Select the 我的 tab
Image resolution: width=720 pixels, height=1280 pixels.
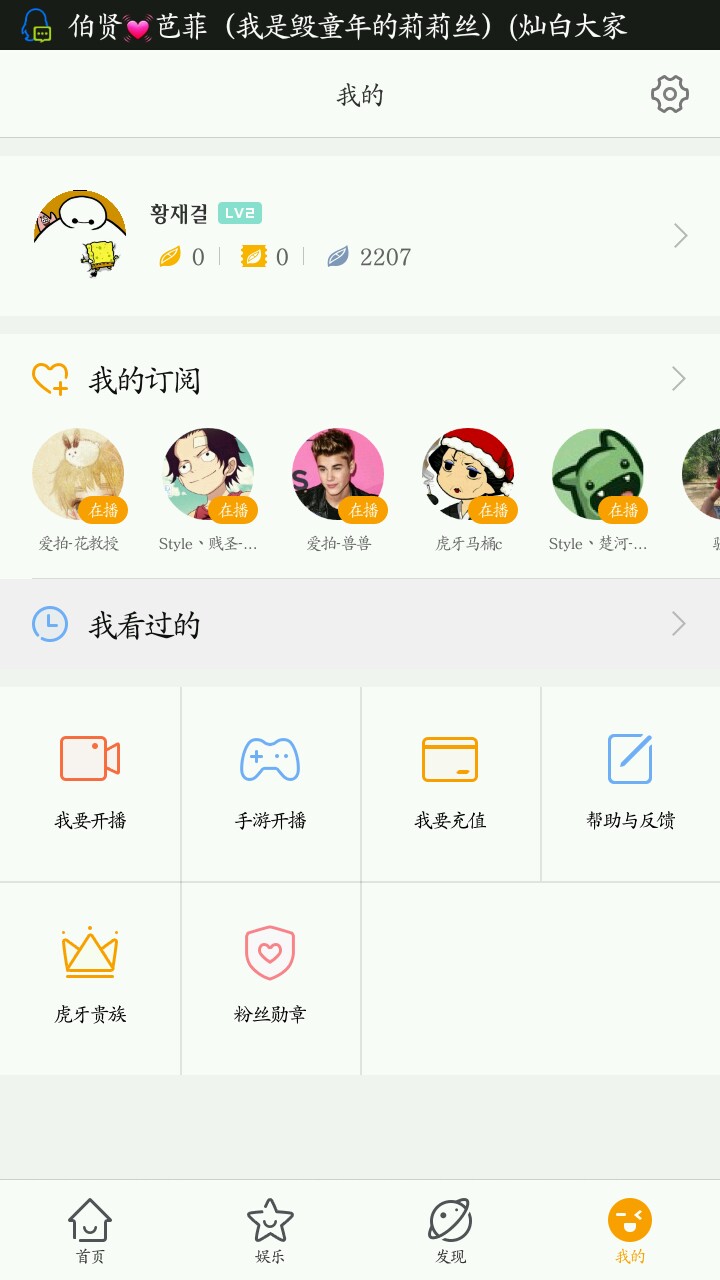click(x=630, y=1230)
